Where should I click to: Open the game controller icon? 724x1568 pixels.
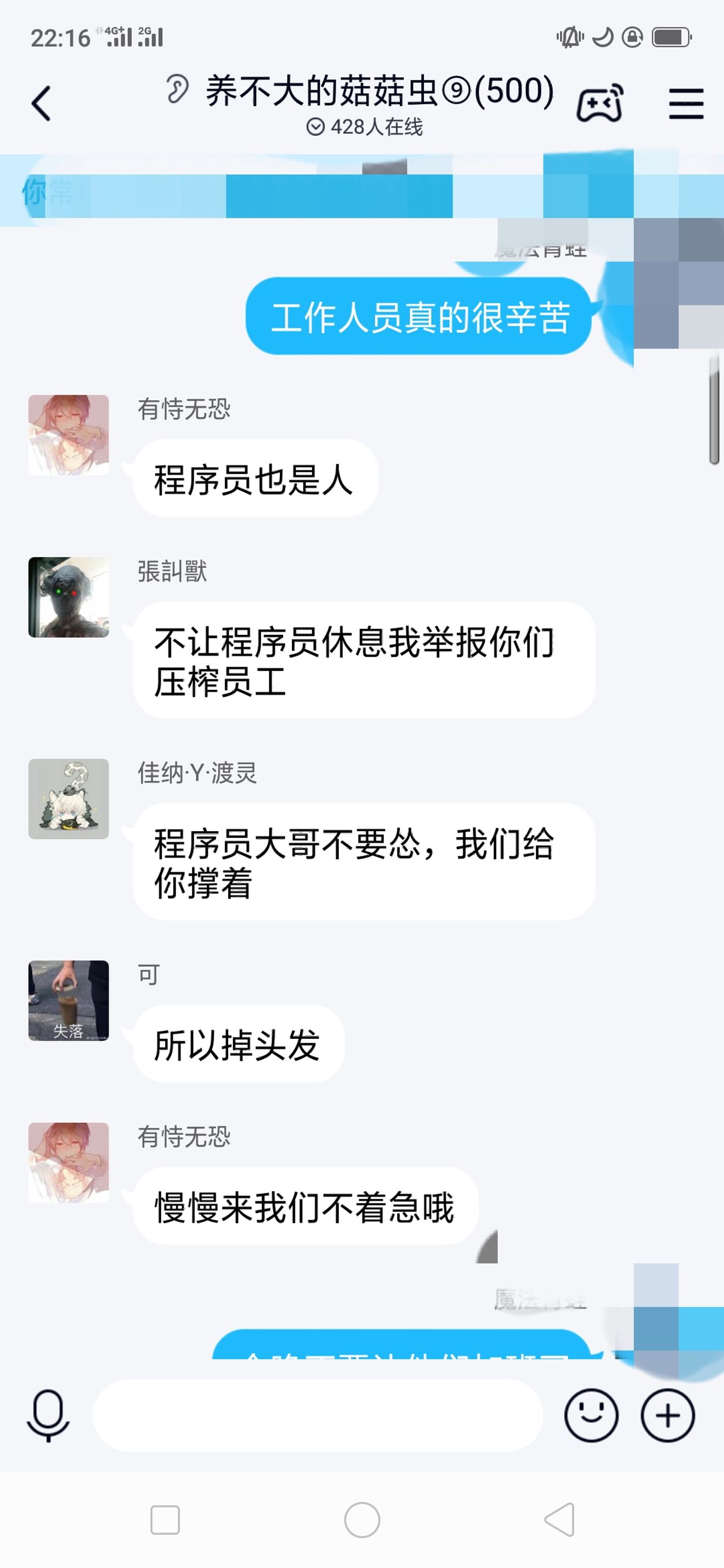coord(600,103)
